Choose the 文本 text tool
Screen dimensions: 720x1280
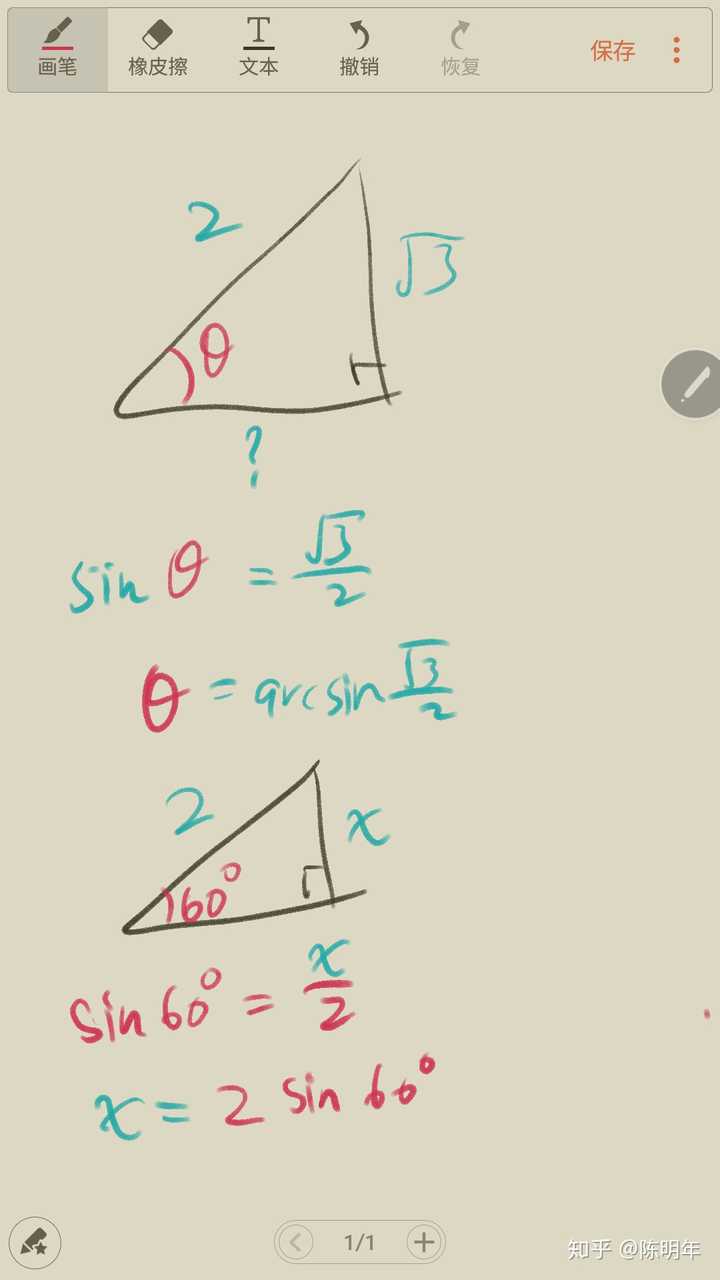258,49
